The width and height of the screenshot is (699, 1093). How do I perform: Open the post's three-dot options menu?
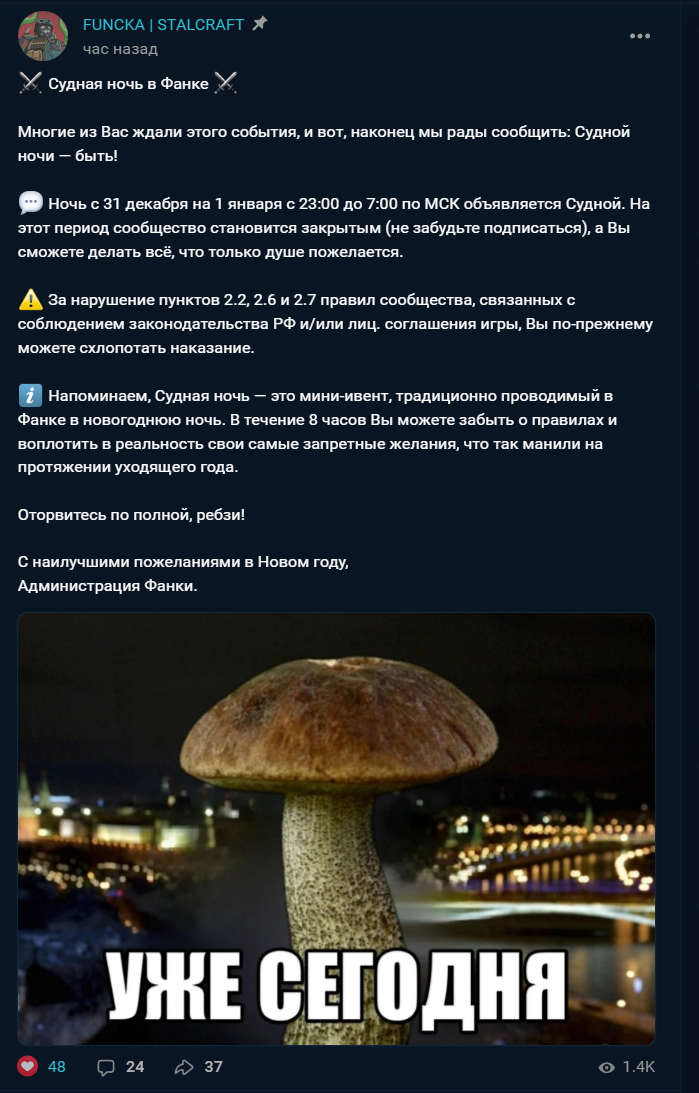[640, 37]
